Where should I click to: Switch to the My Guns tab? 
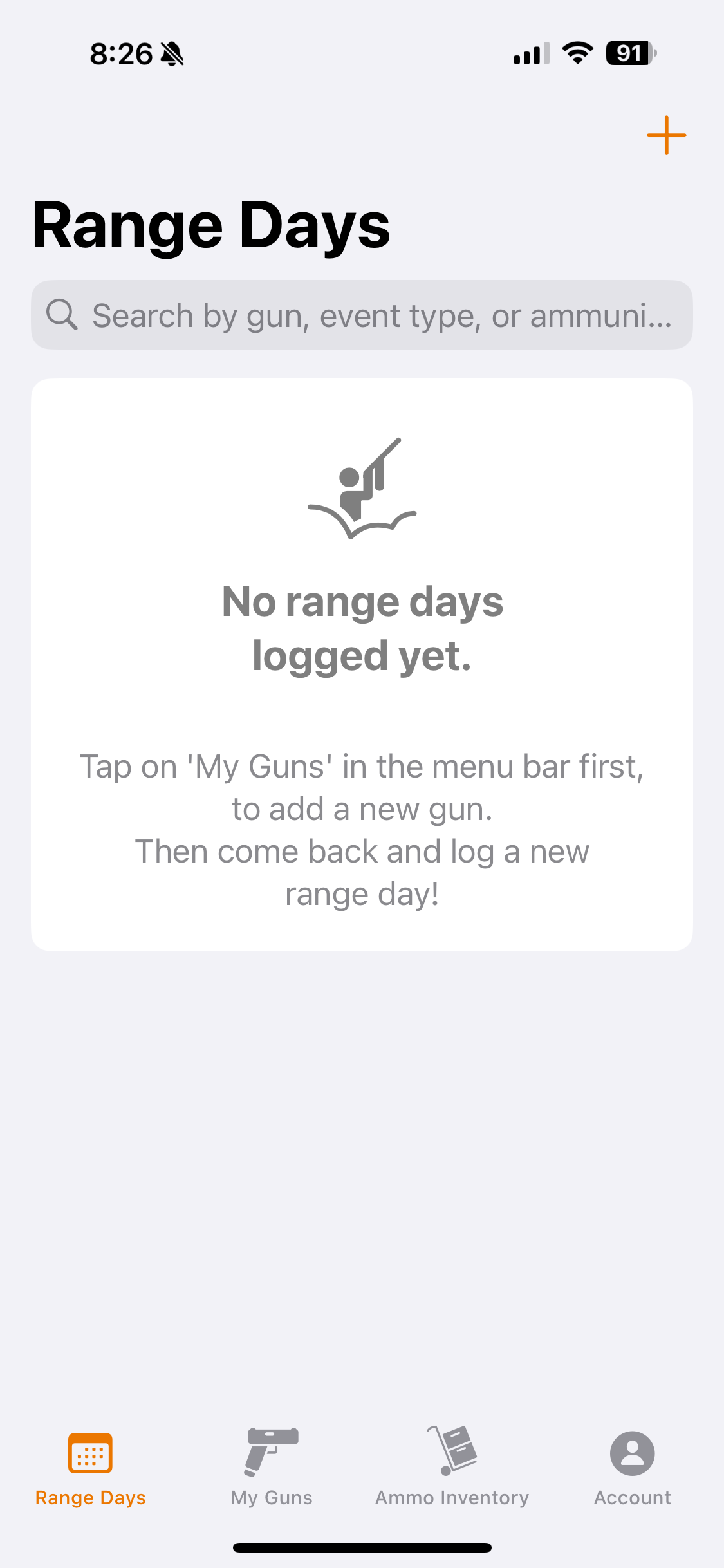pyautogui.click(x=272, y=1467)
